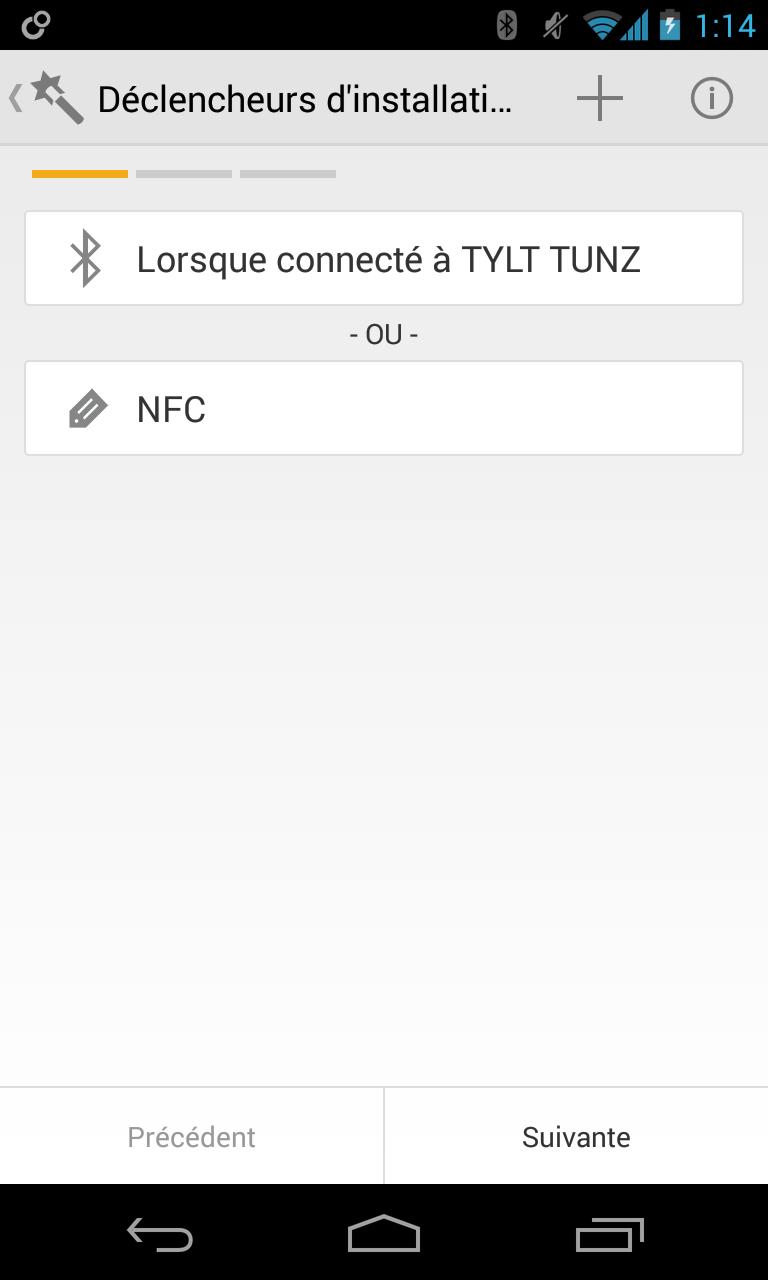Go to the home screen
This screenshot has width=768, height=1280.
[x=384, y=1234]
